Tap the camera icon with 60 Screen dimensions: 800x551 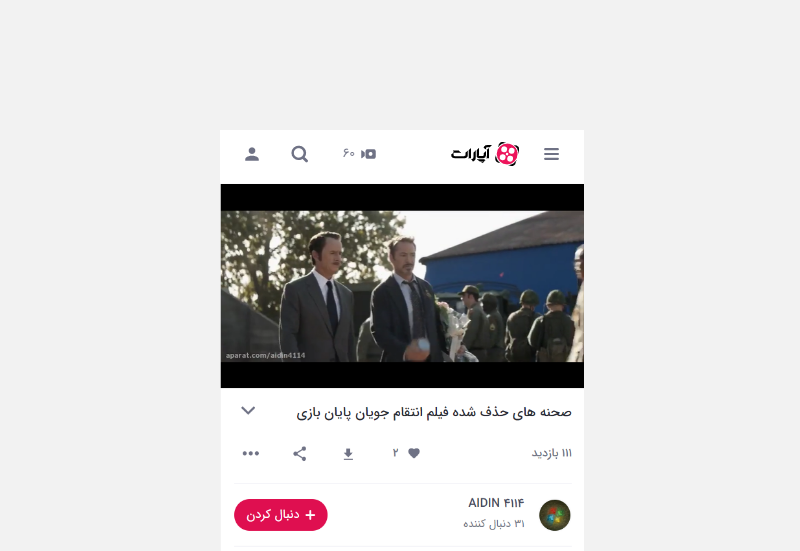click(x=360, y=154)
